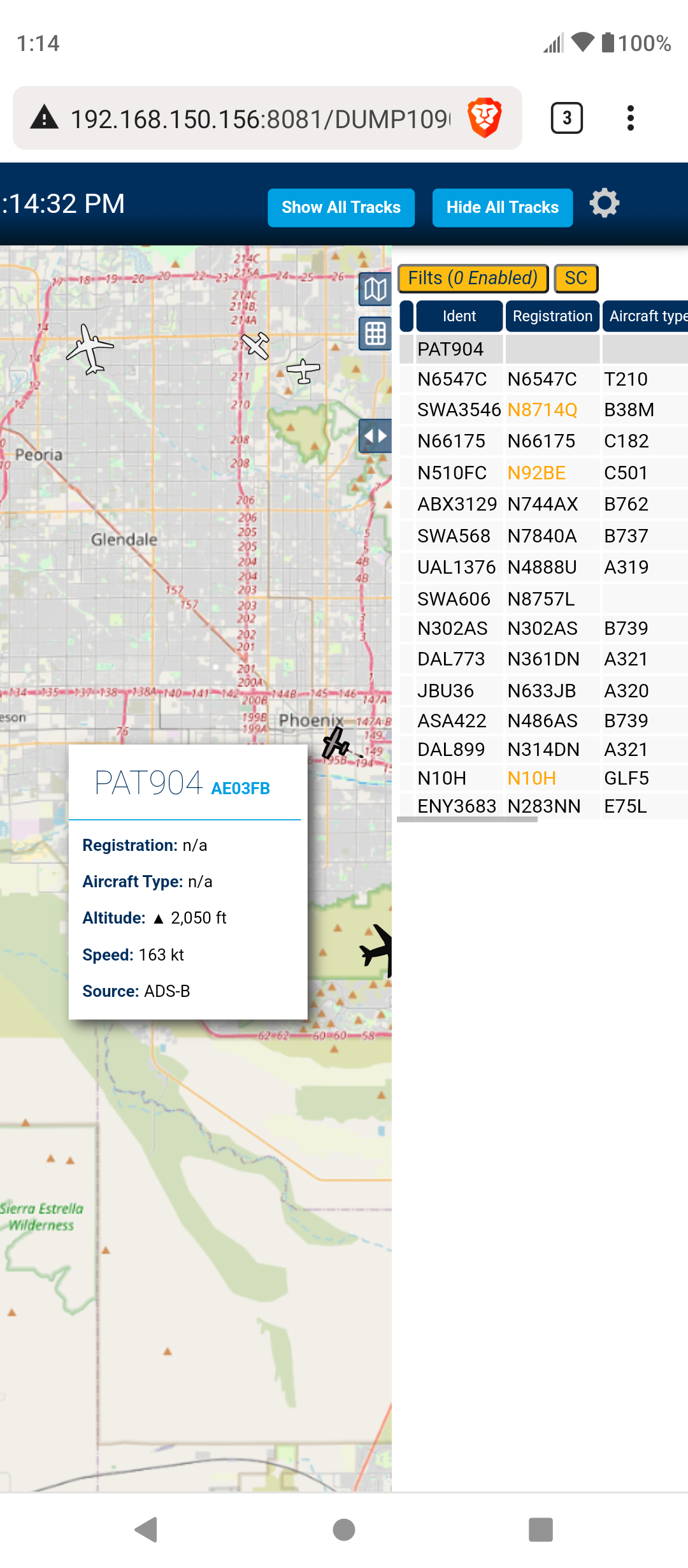Open the settings gear icon
688x1568 pixels.
pos(604,204)
